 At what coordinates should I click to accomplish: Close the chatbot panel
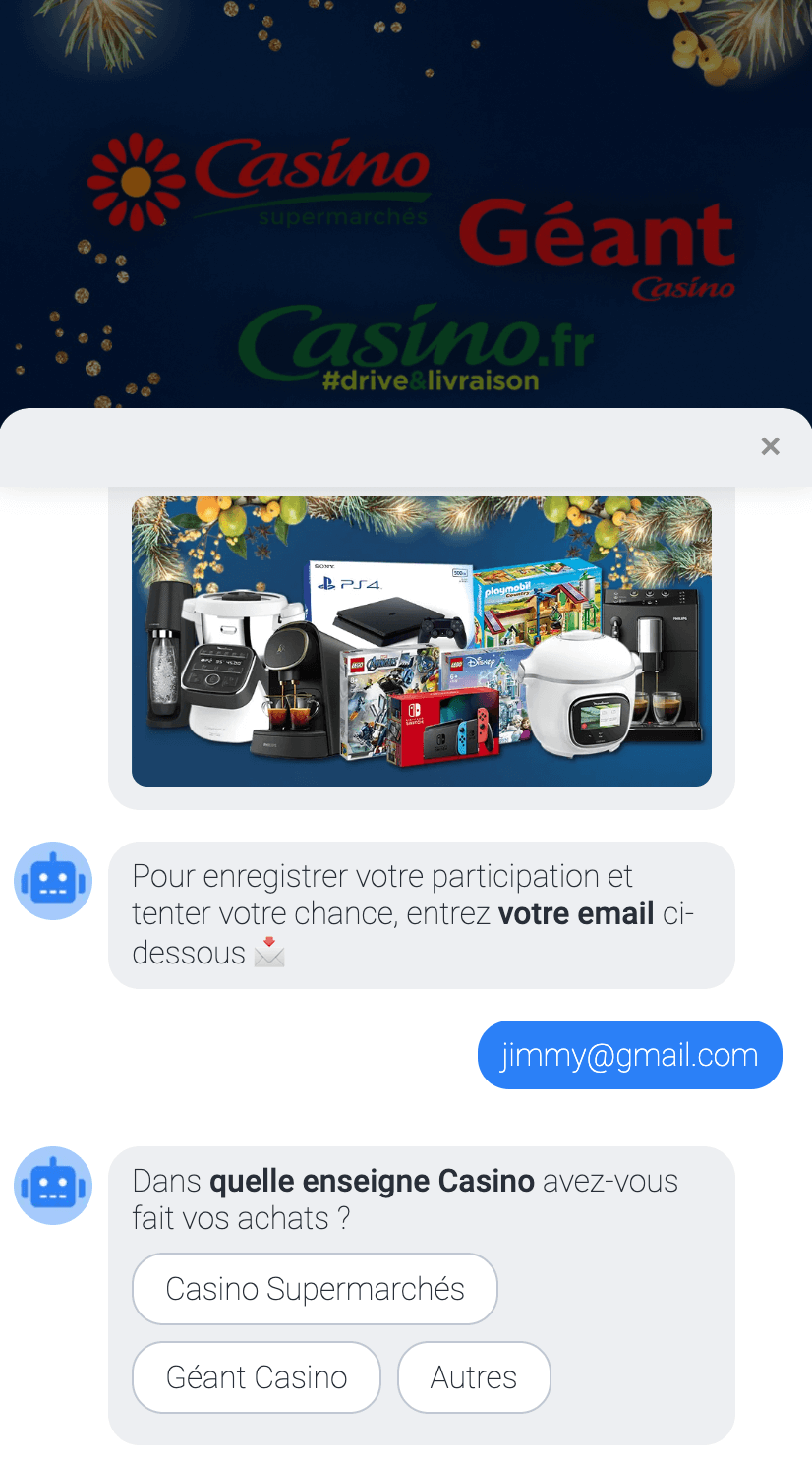(770, 446)
